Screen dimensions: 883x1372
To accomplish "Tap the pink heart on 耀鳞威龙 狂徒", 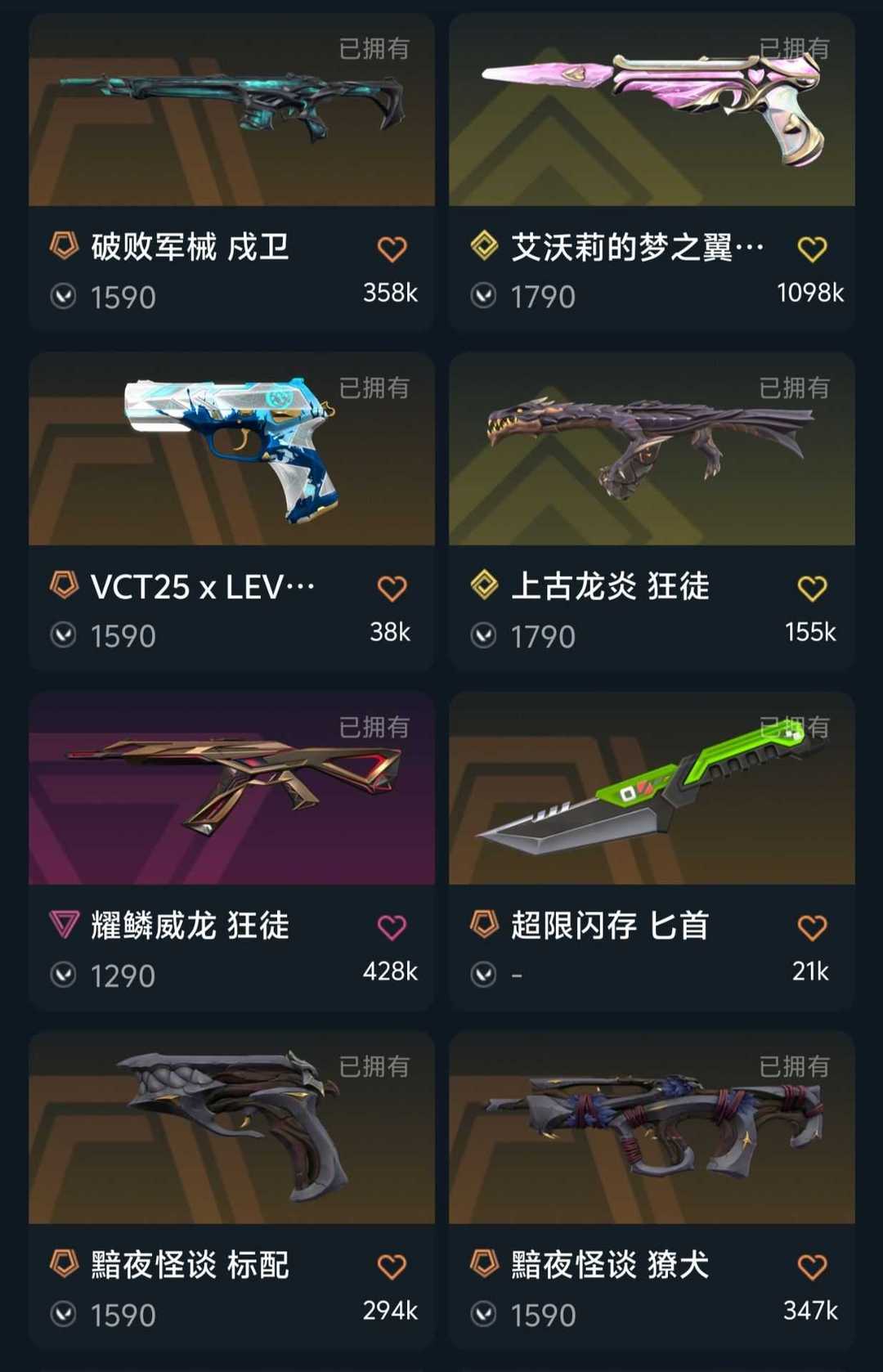I will 392,927.
